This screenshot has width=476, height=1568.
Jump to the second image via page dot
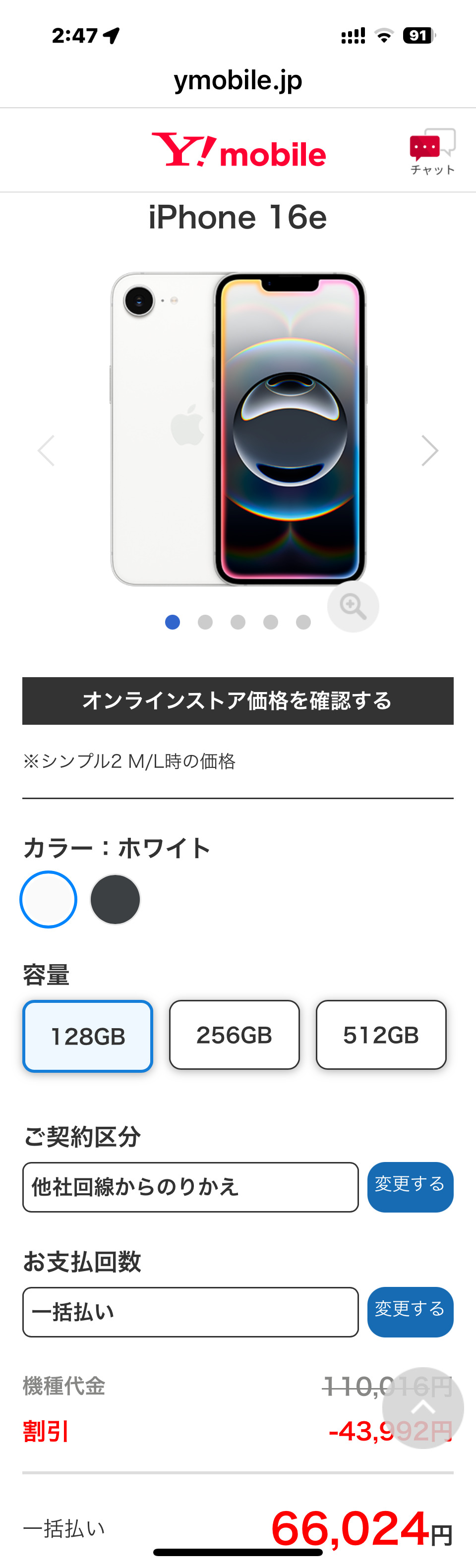click(205, 622)
